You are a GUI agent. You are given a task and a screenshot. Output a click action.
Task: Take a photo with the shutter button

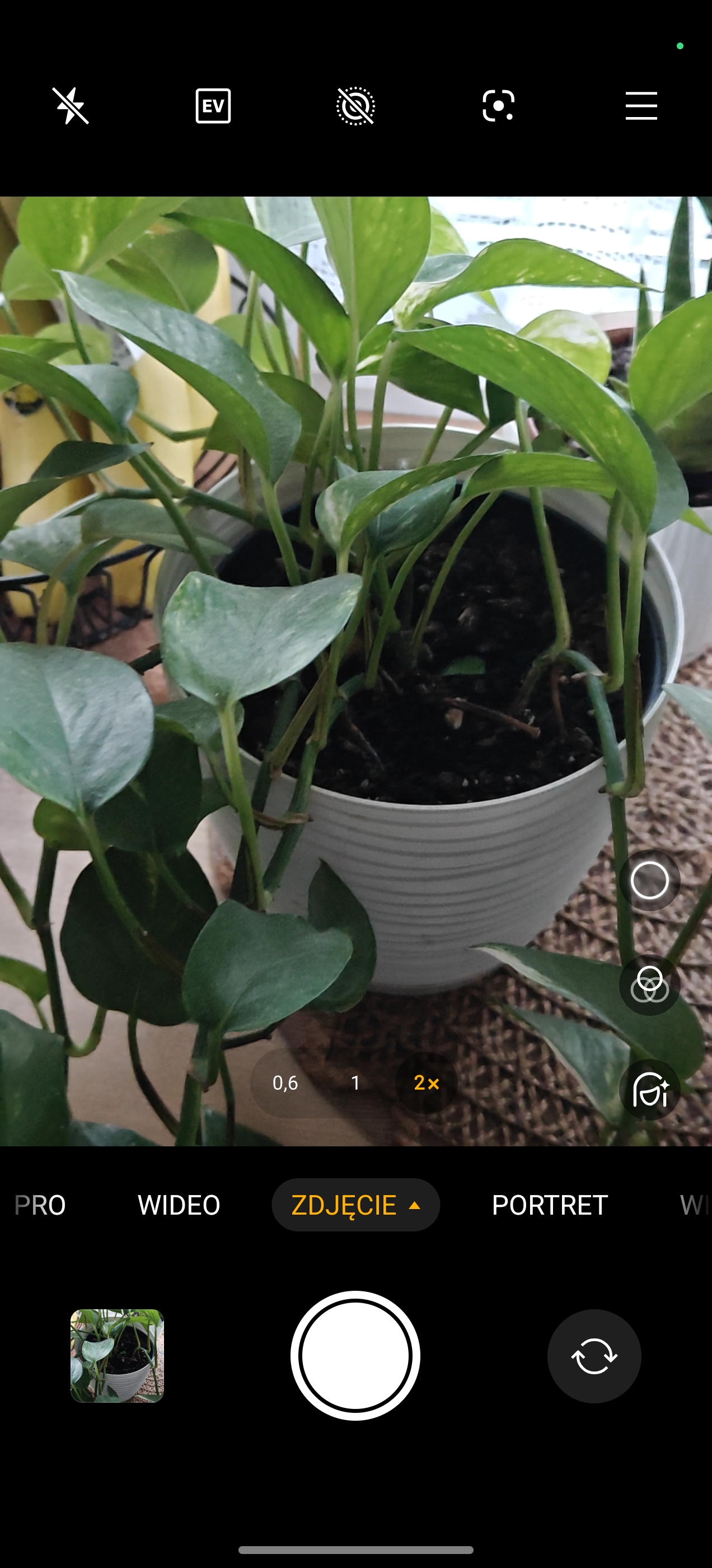355,1356
